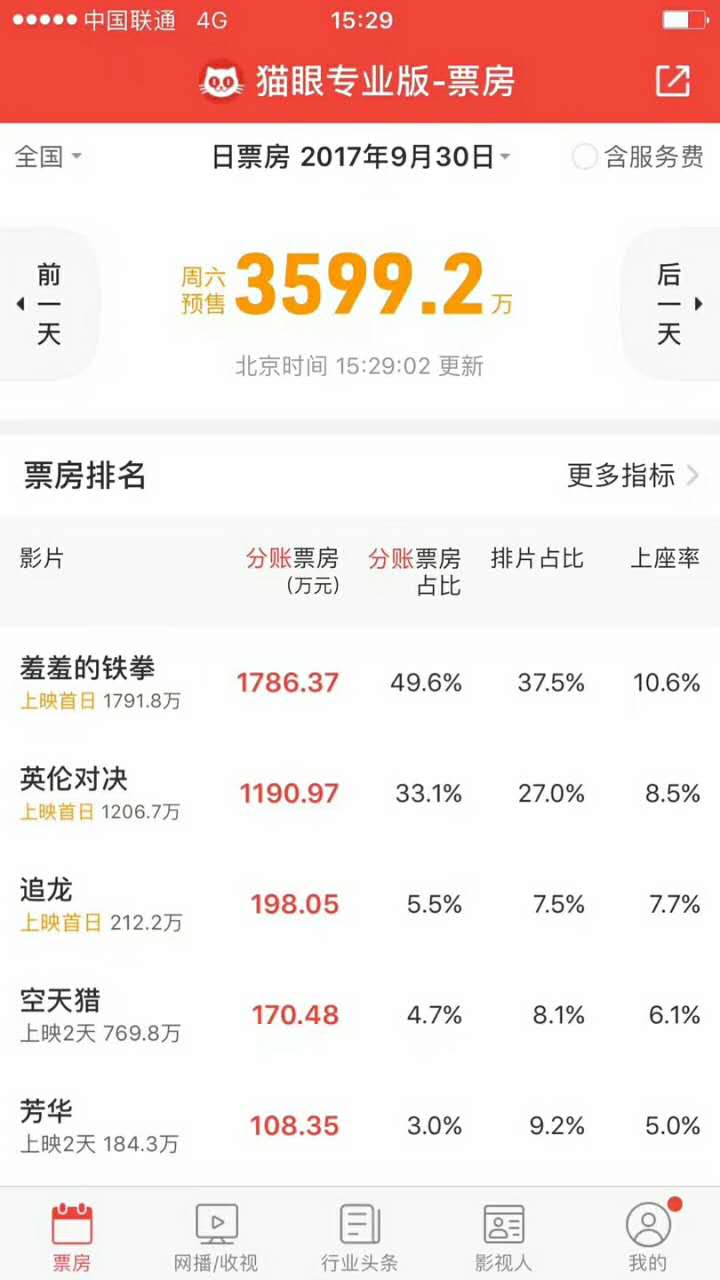Go to the 我的 profile tab

(648, 1236)
